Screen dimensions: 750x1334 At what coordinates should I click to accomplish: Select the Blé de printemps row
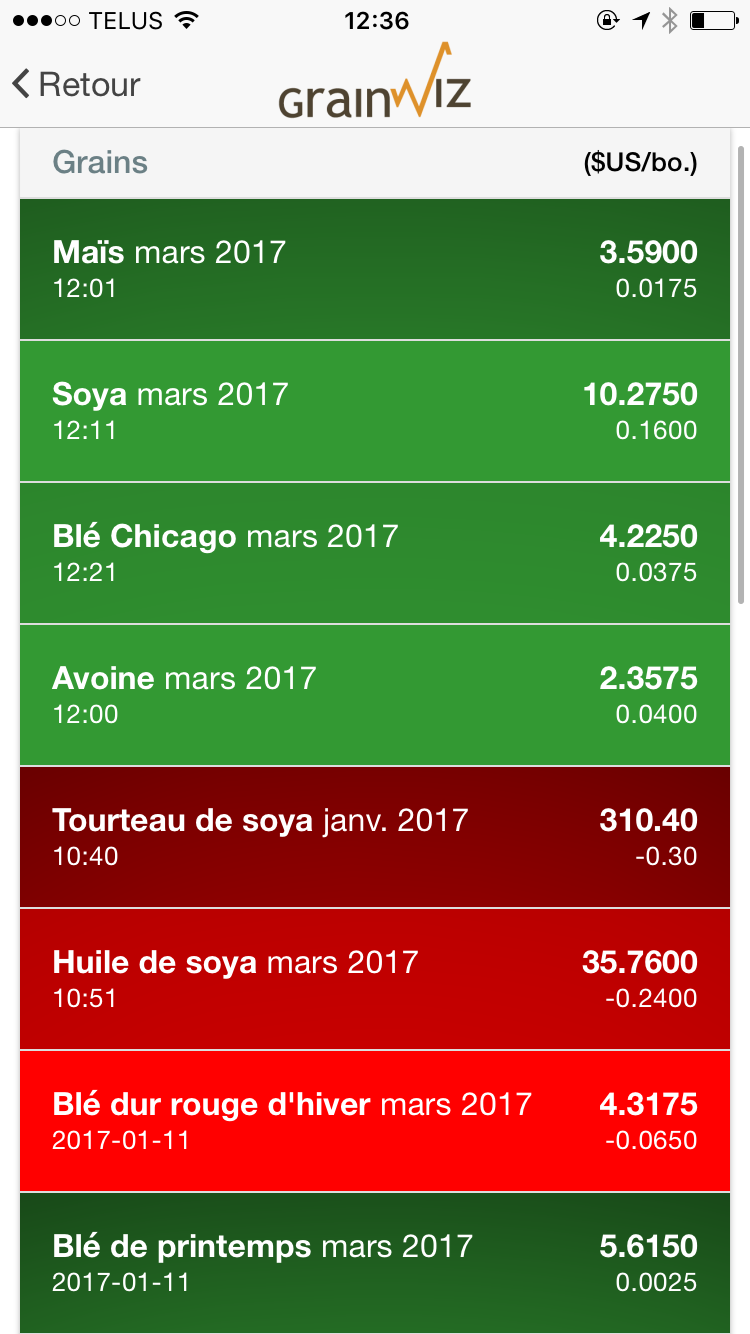[x=375, y=1263]
